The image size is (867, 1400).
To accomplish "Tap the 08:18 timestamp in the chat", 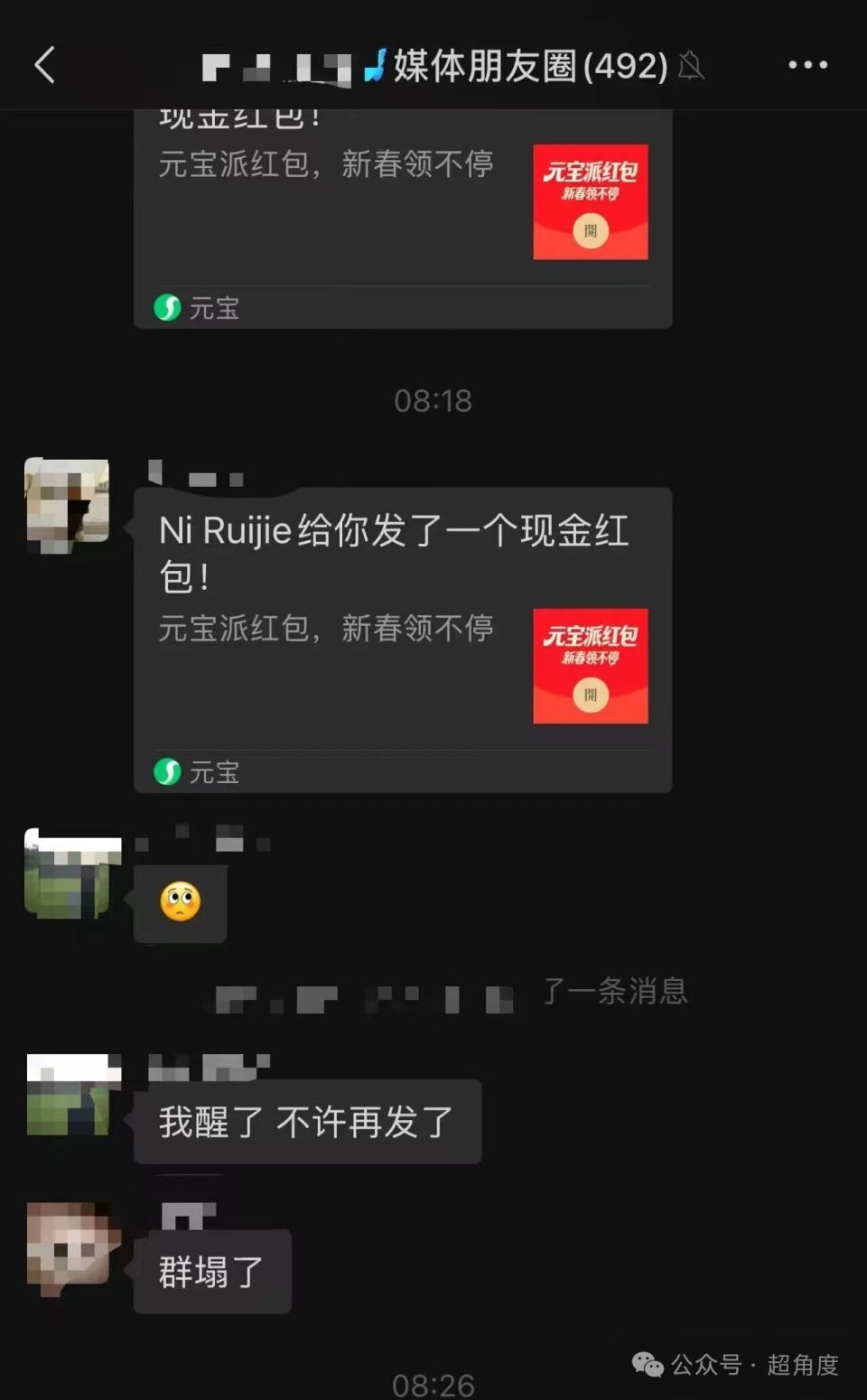I will click(433, 401).
